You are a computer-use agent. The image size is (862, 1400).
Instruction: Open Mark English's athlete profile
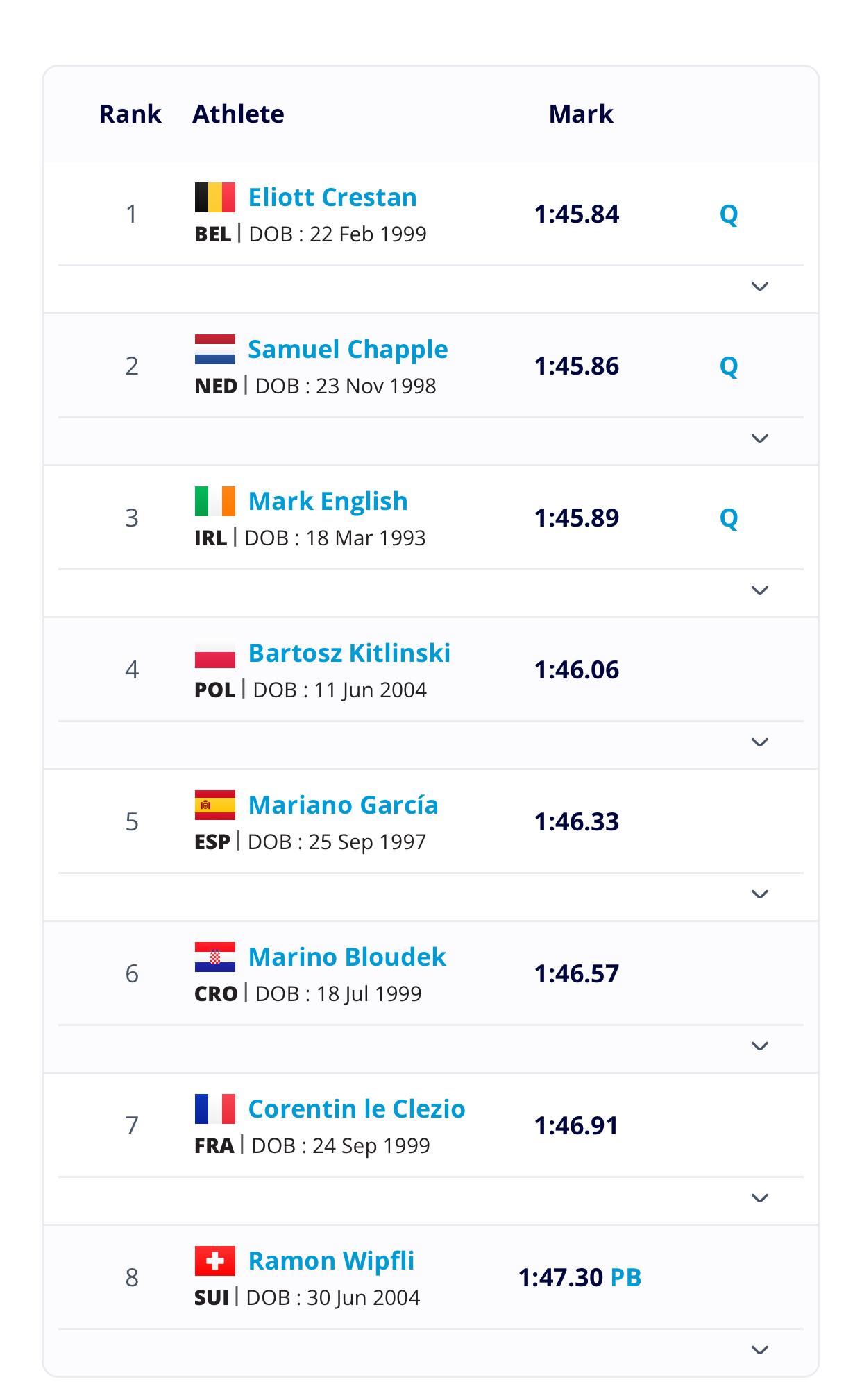[x=328, y=502]
